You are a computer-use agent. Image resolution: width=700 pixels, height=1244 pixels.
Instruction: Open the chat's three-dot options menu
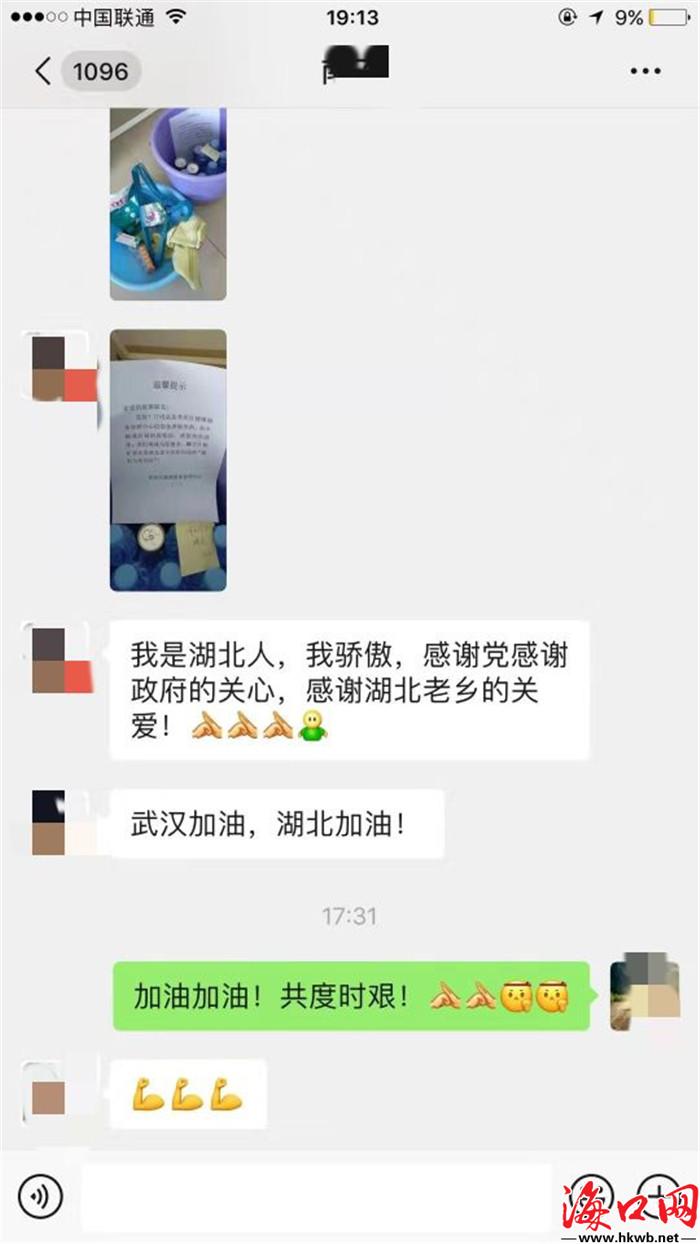point(645,71)
